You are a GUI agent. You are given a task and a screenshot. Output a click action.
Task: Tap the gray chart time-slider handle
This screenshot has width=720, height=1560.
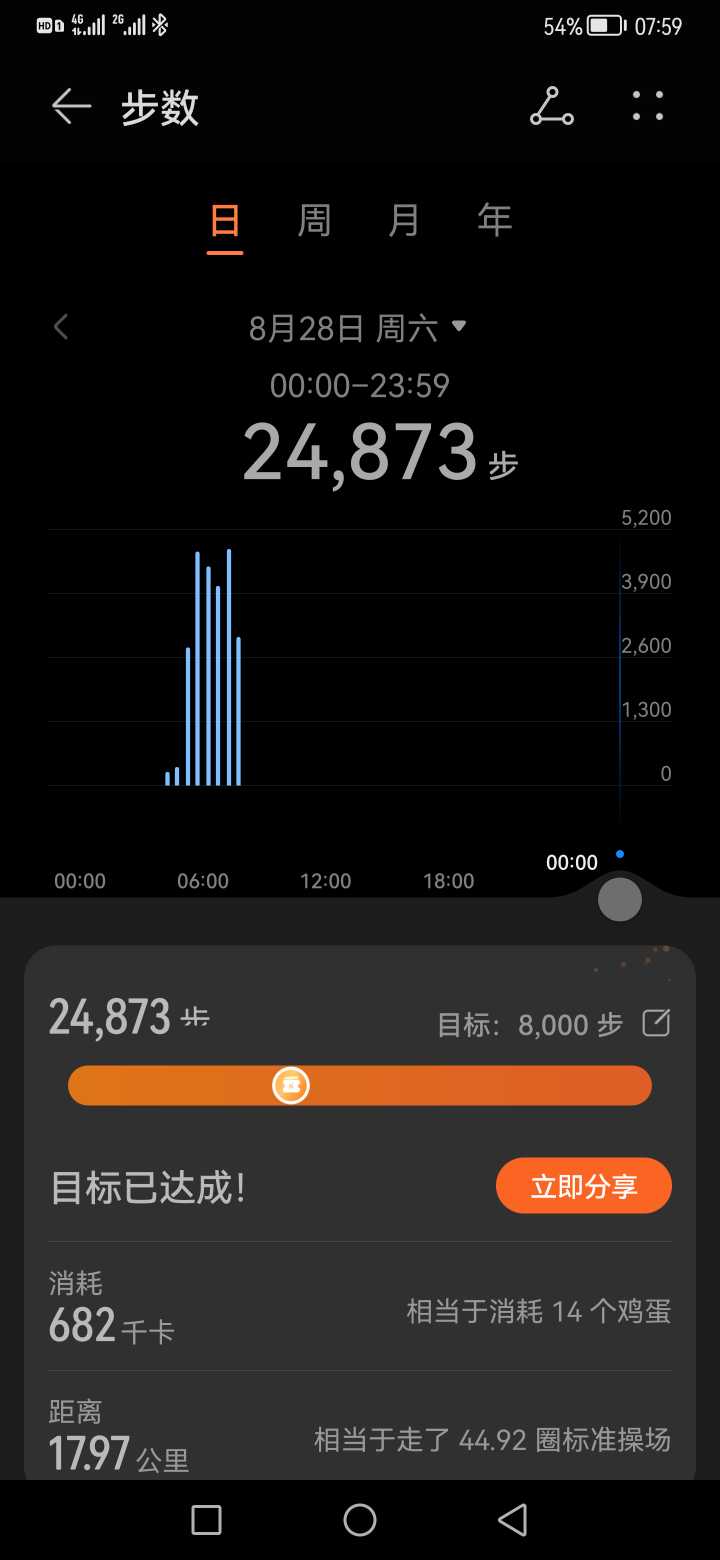tap(619, 901)
